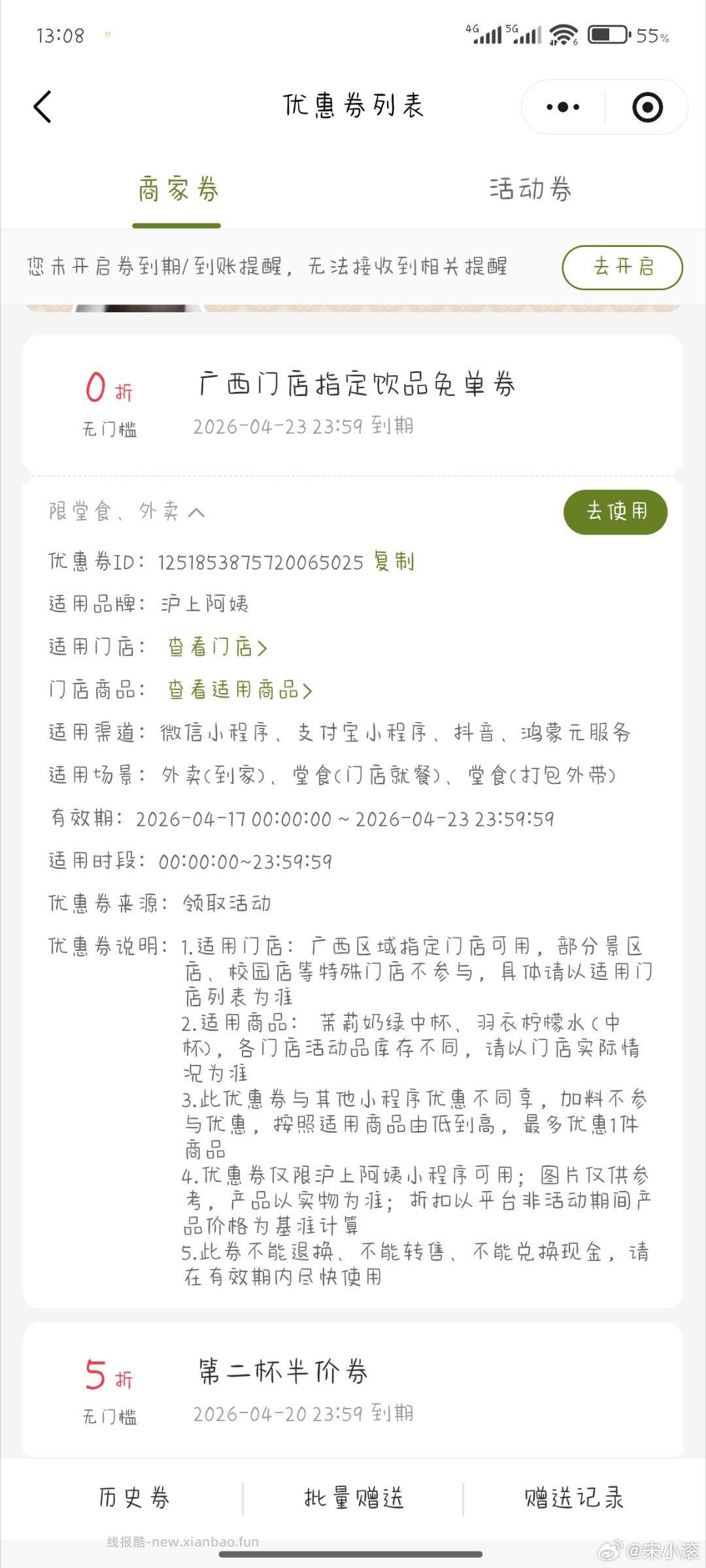Tap 去使用 on the free drink coupon
Screen dimensions: 706x1568
tap(617, 513)
